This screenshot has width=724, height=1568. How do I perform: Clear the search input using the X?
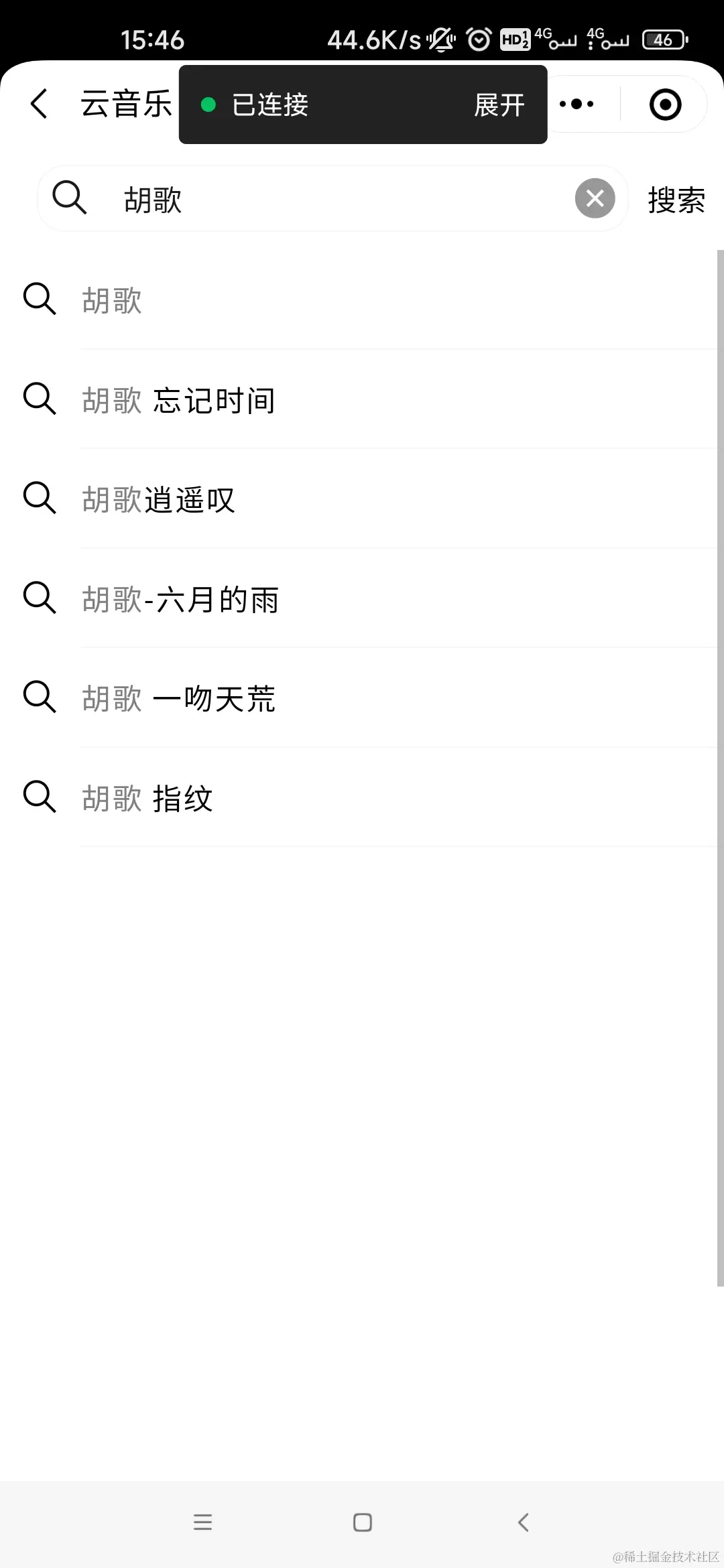(x=594, y=198)
